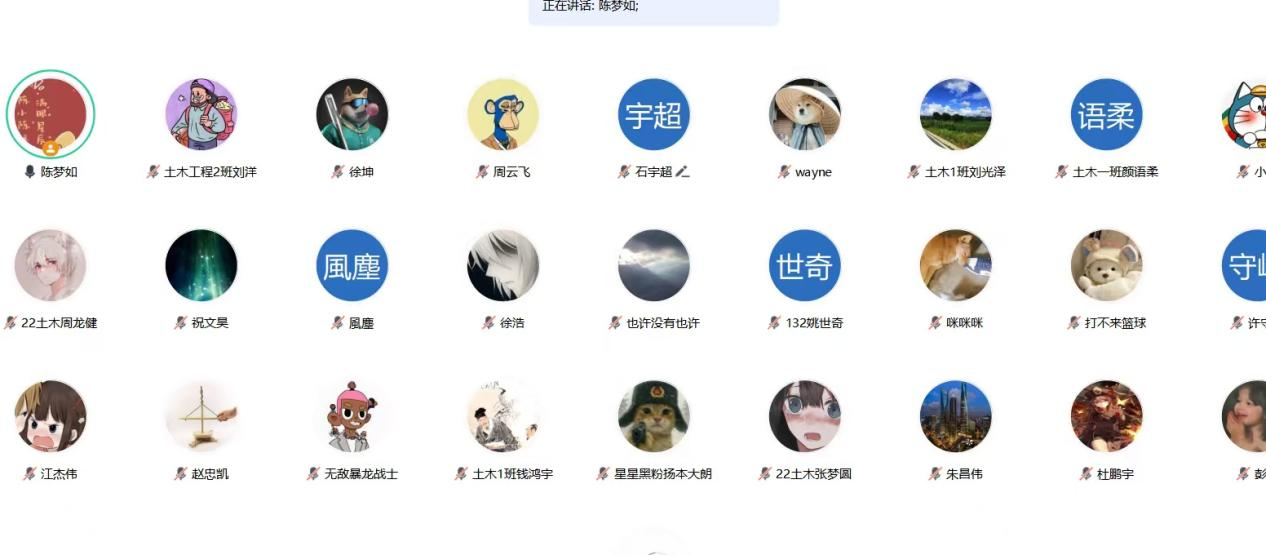Tap 无敌暴龙战士's avatar tile

coord(352,416)
